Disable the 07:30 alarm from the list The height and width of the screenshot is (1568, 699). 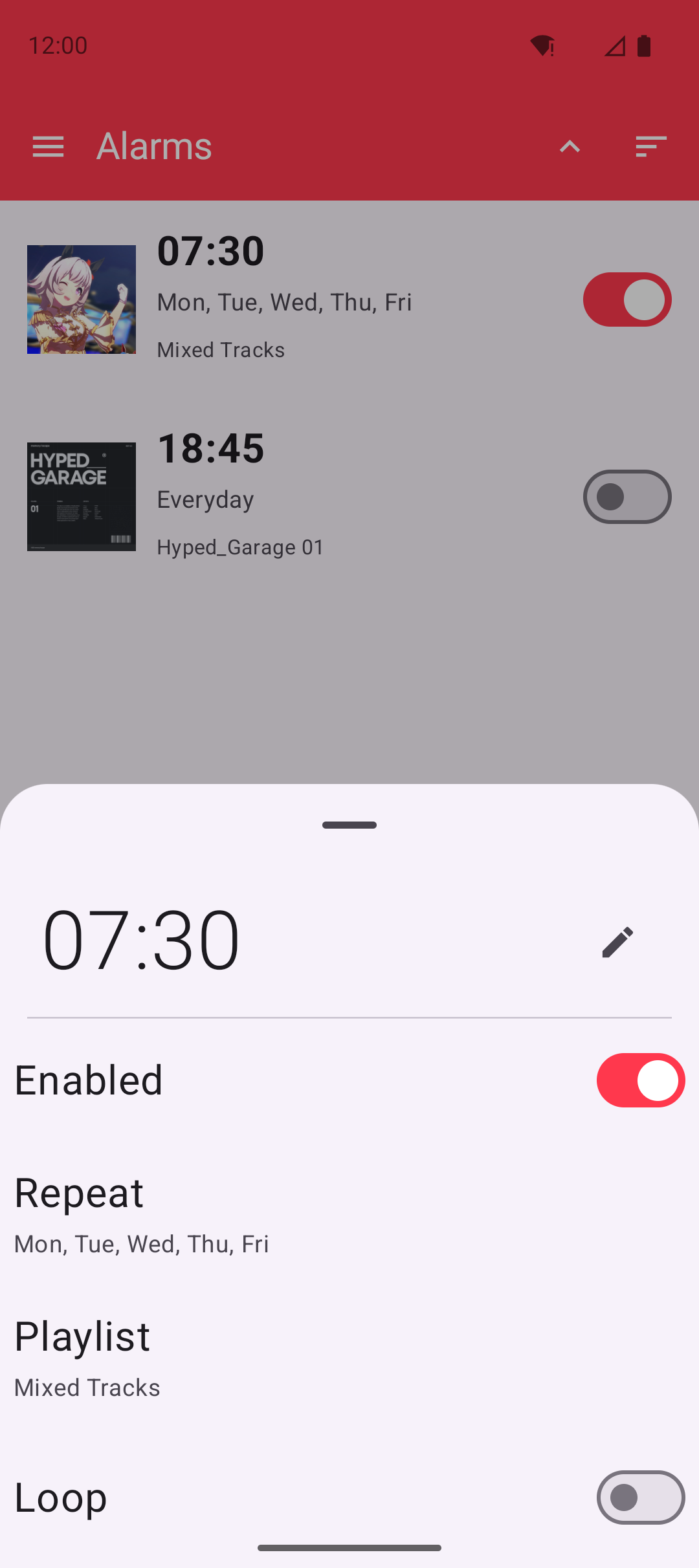tap(627, 299)
